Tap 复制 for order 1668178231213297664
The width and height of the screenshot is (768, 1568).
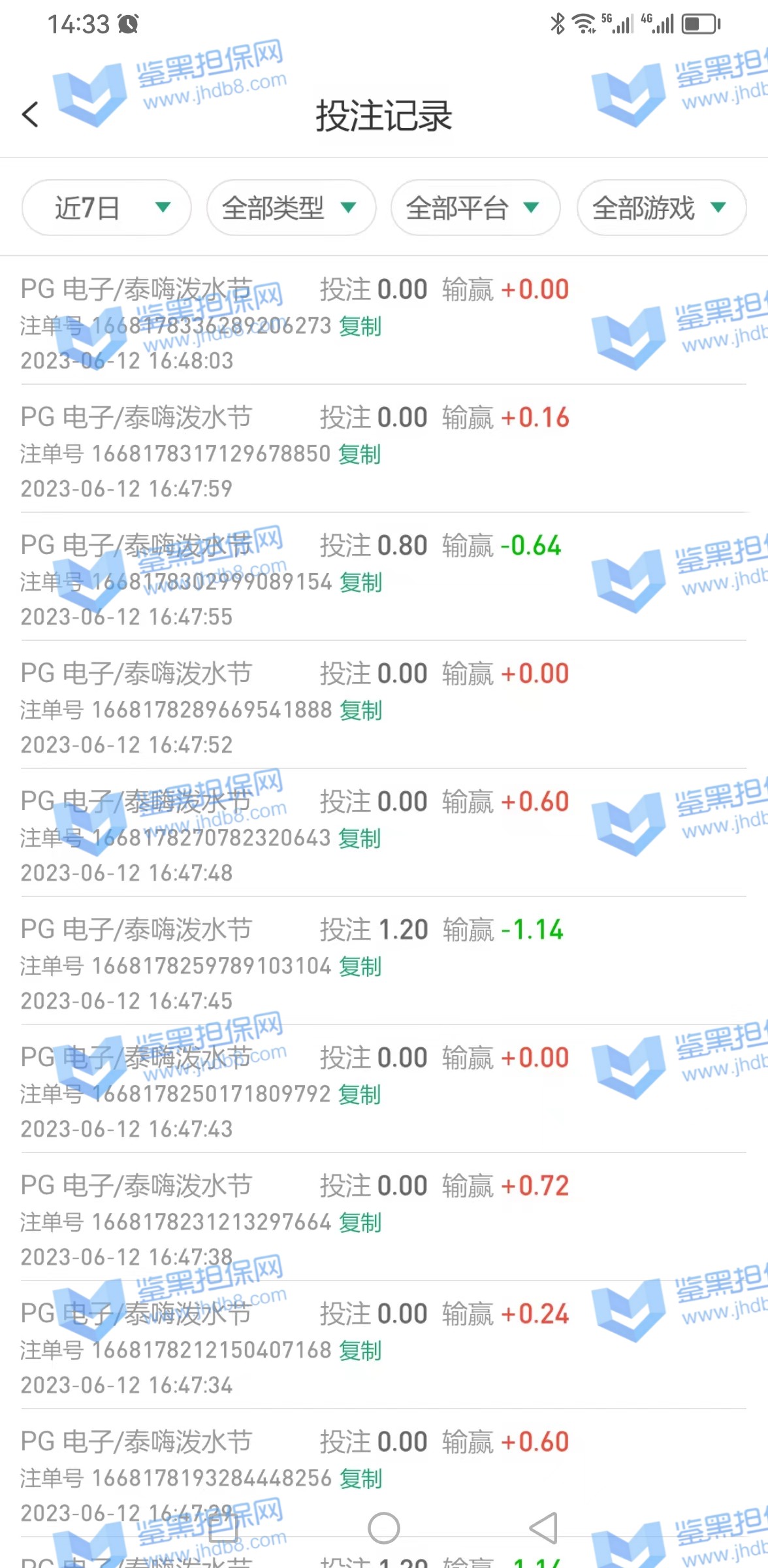pos(360,1222)
